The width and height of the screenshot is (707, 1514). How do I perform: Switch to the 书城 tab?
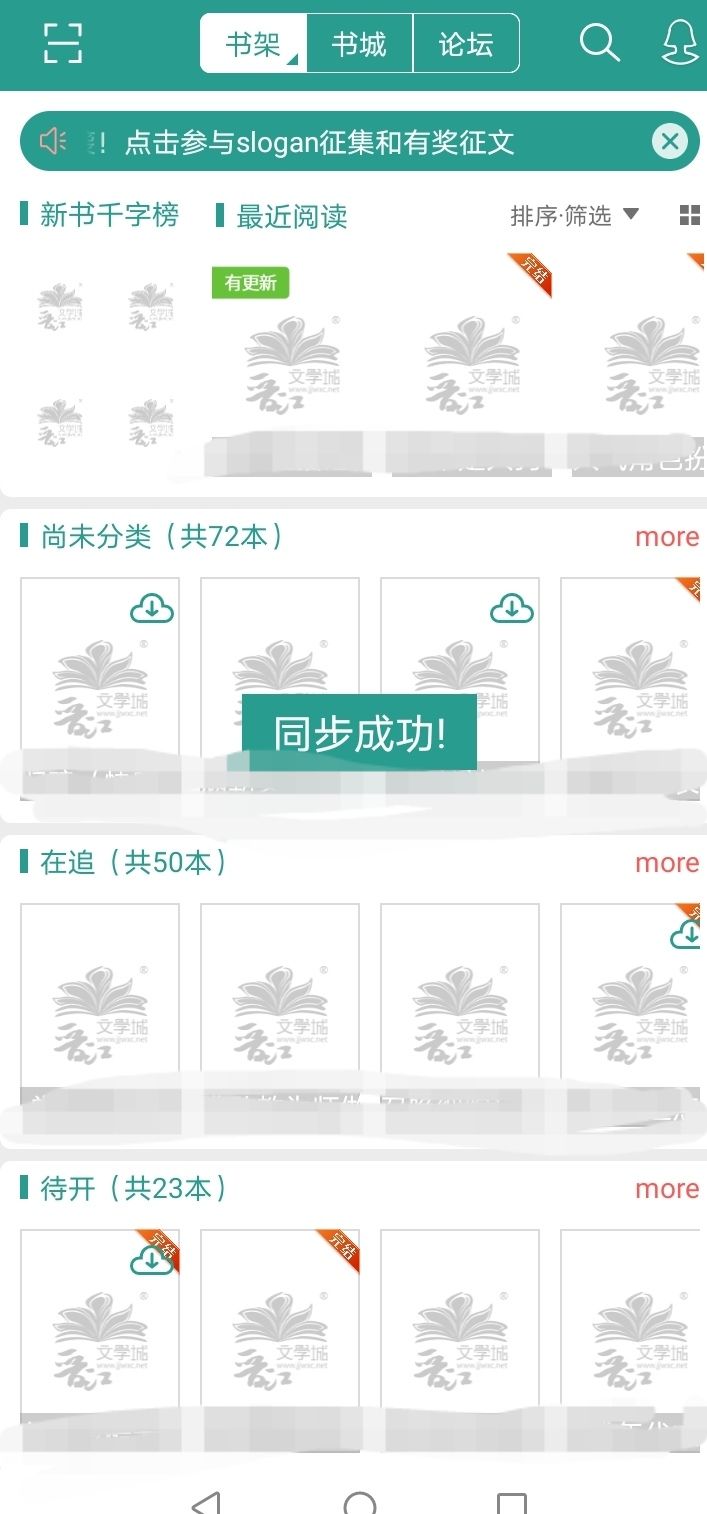tap(359, 44)
